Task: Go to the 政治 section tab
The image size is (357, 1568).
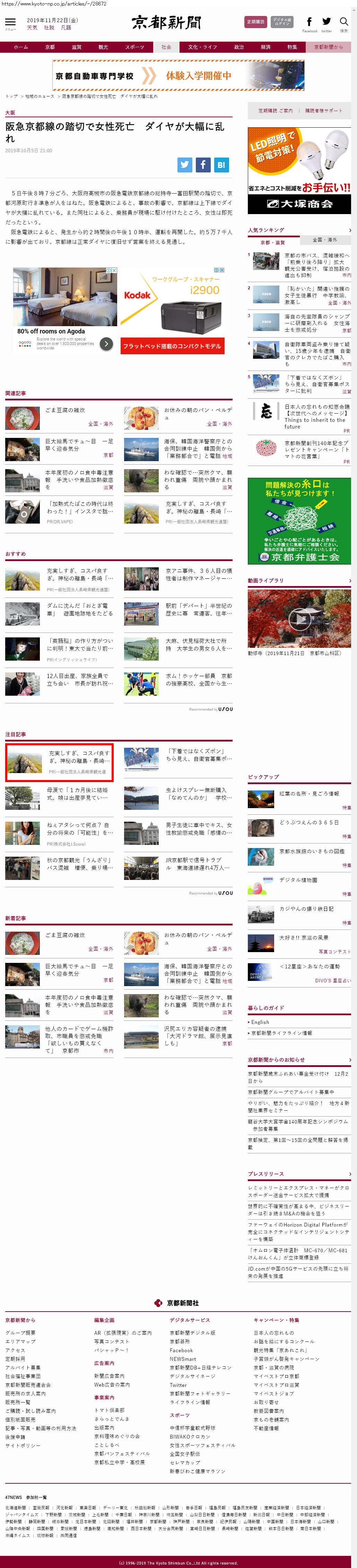Action: point(239,47)
